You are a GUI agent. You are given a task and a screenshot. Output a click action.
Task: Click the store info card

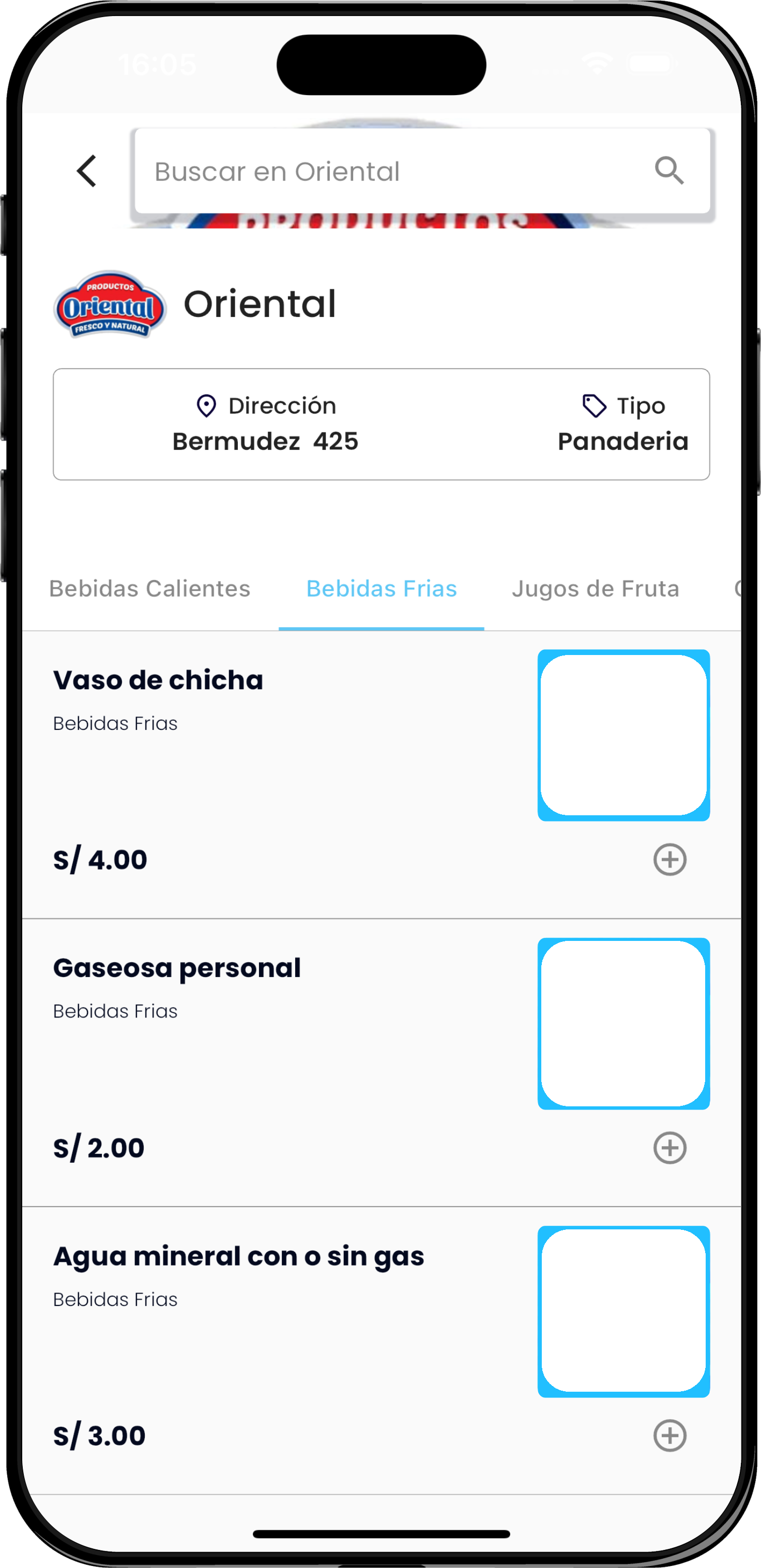tap(381, 423)
